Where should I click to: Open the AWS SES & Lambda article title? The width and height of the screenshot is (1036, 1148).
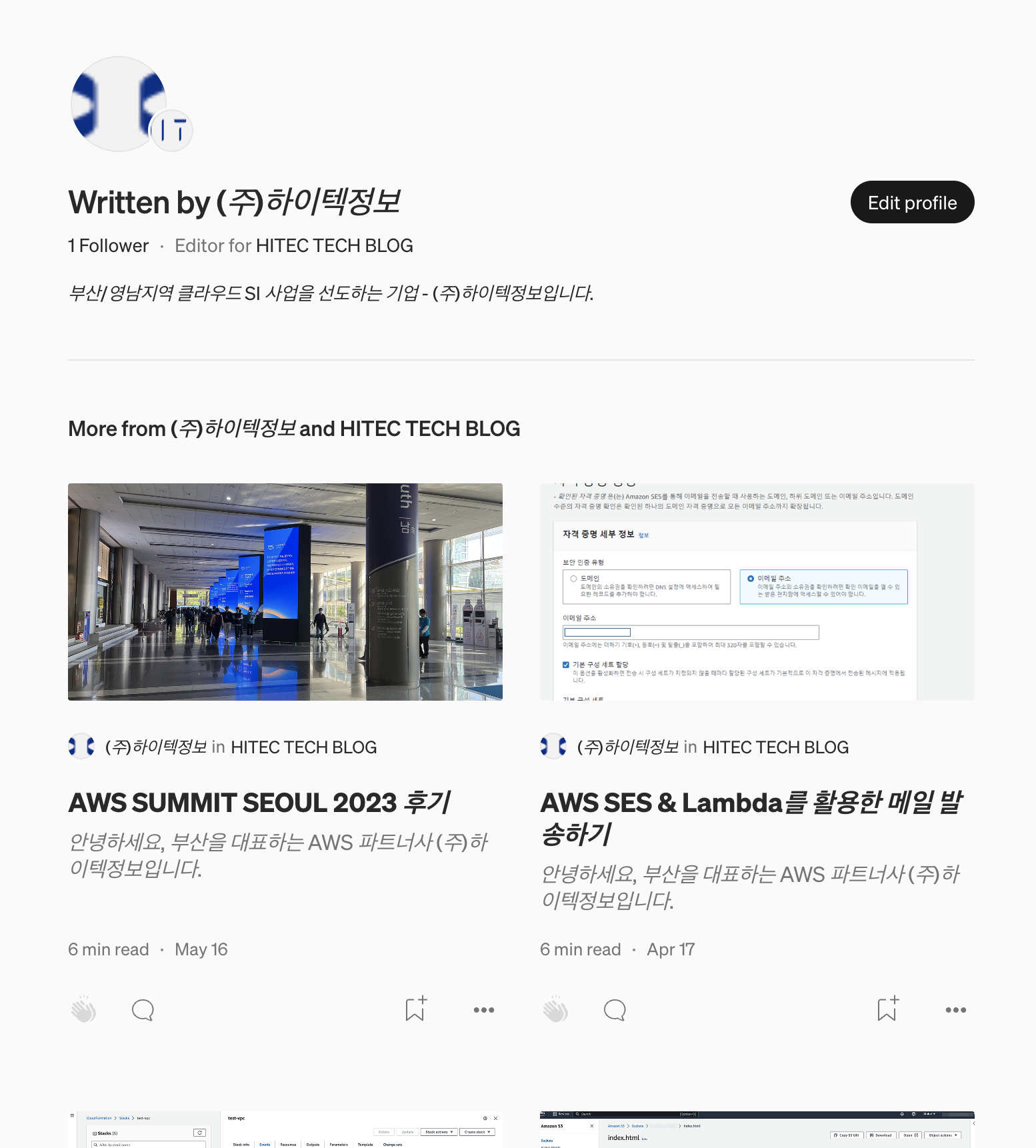(x=751, y=818)
